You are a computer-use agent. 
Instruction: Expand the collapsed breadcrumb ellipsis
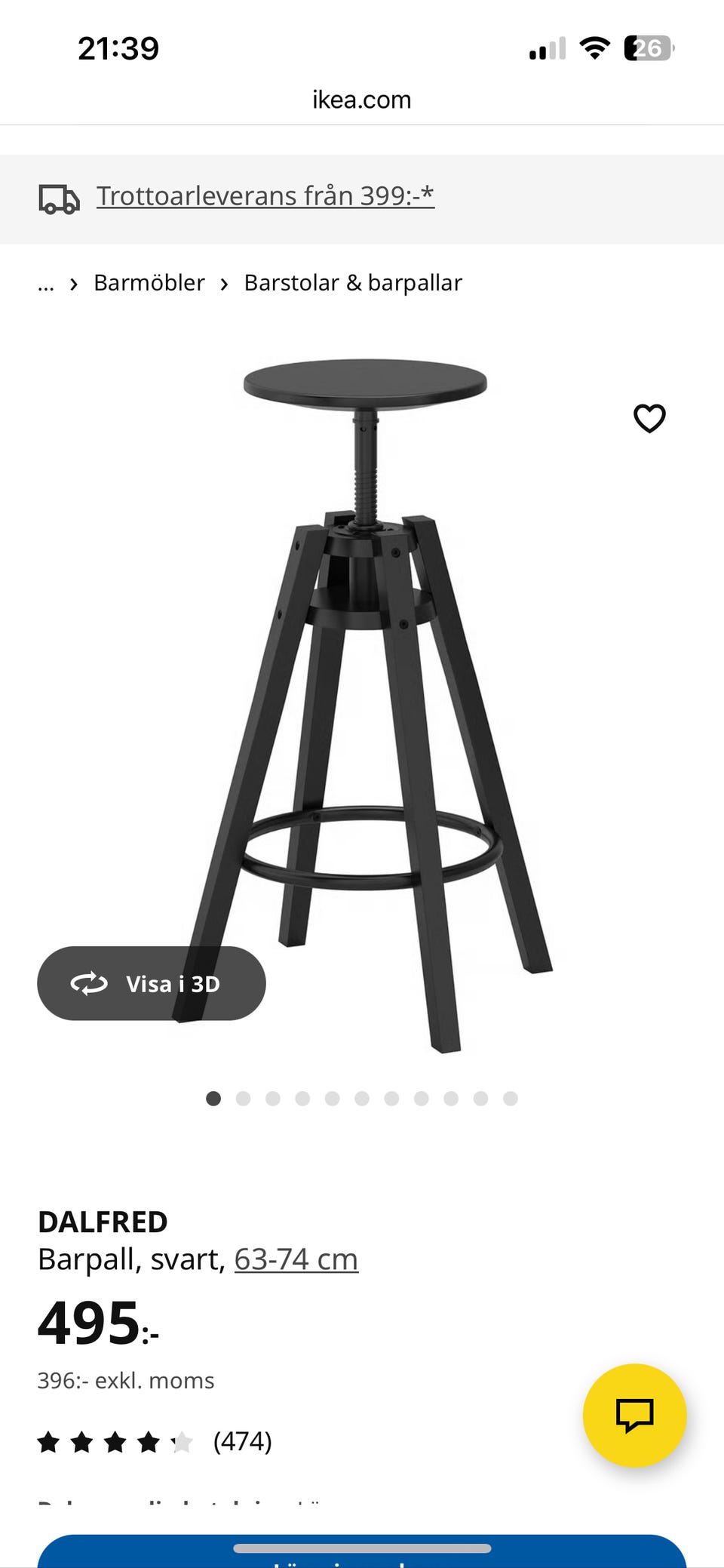(46, 284)
